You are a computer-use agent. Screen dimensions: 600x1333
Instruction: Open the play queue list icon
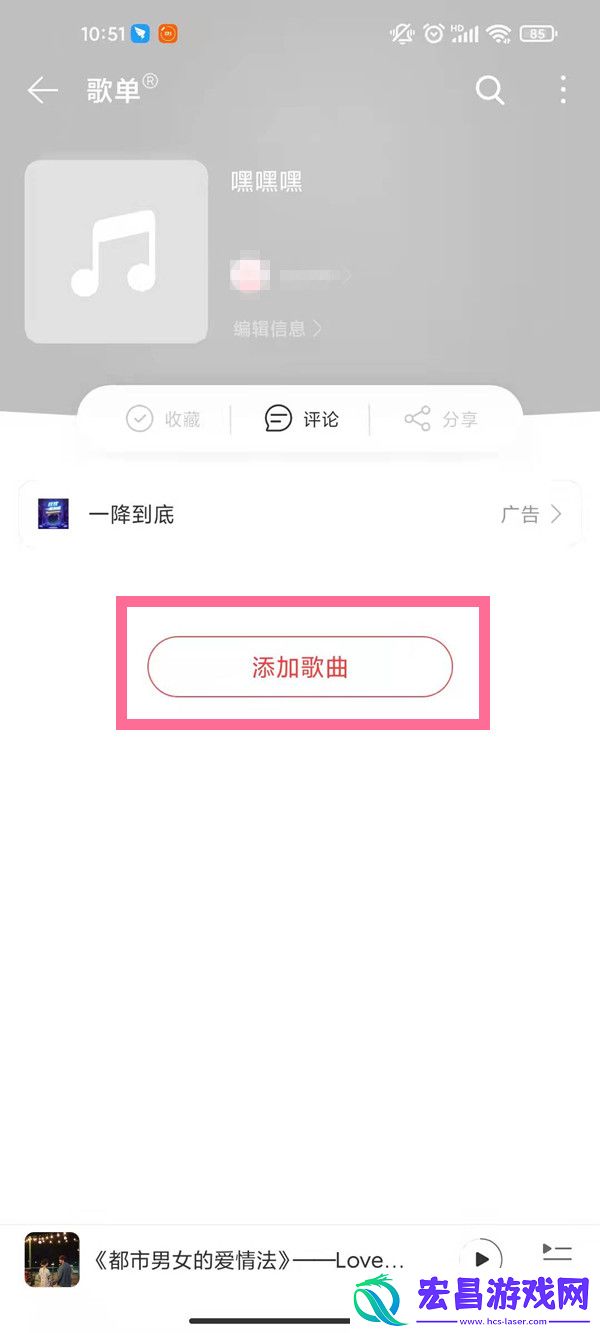coord(557,1252)
